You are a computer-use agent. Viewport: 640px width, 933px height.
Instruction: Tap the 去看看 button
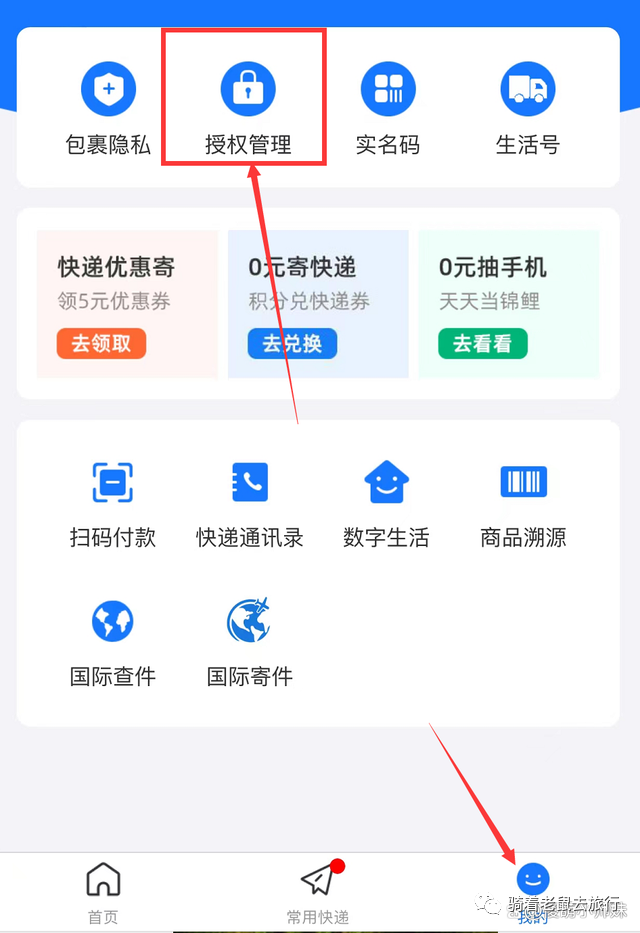coord(482,343)
